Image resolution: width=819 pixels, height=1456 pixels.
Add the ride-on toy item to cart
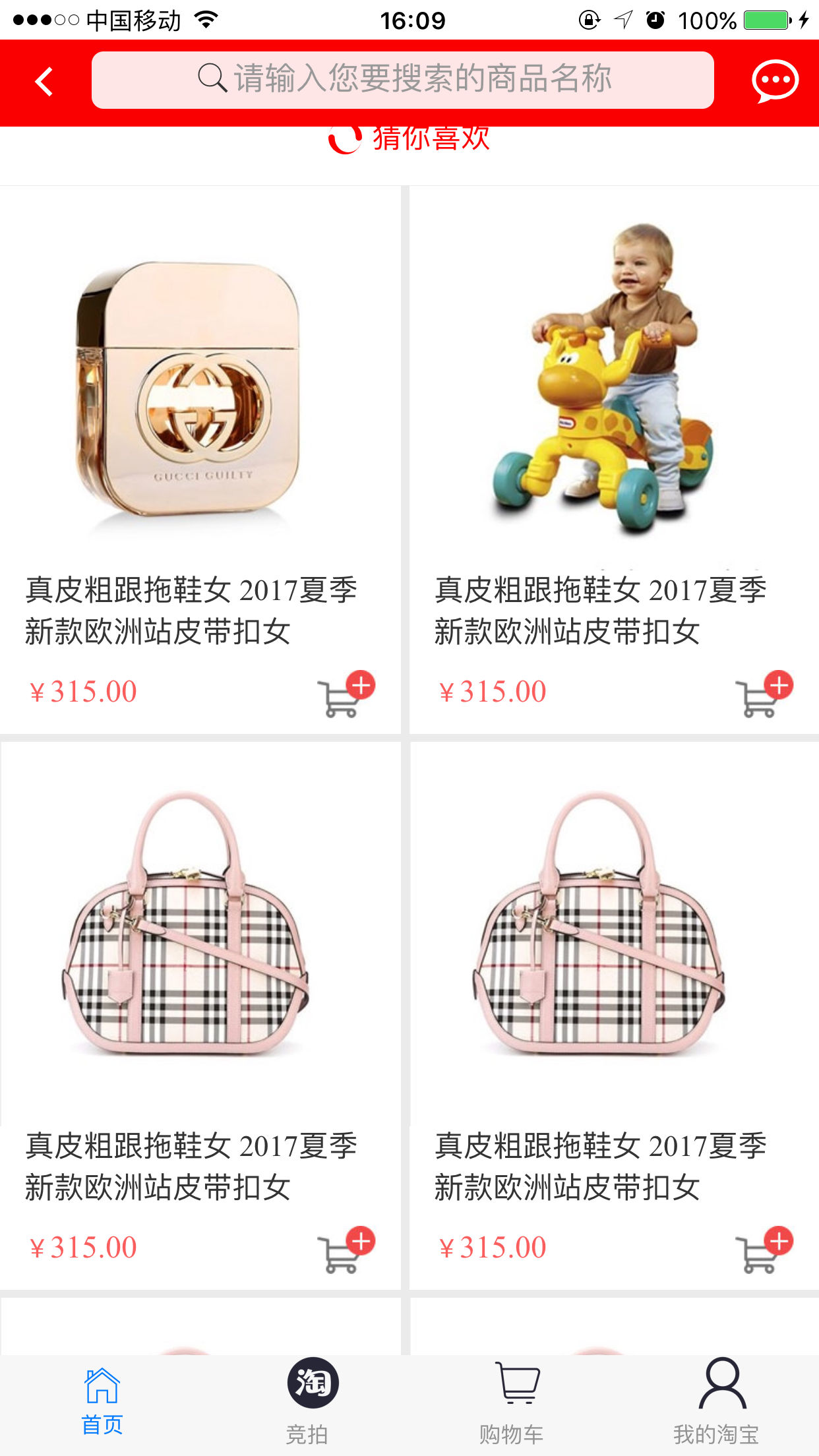pyautogui.click(x=764, y=695)
